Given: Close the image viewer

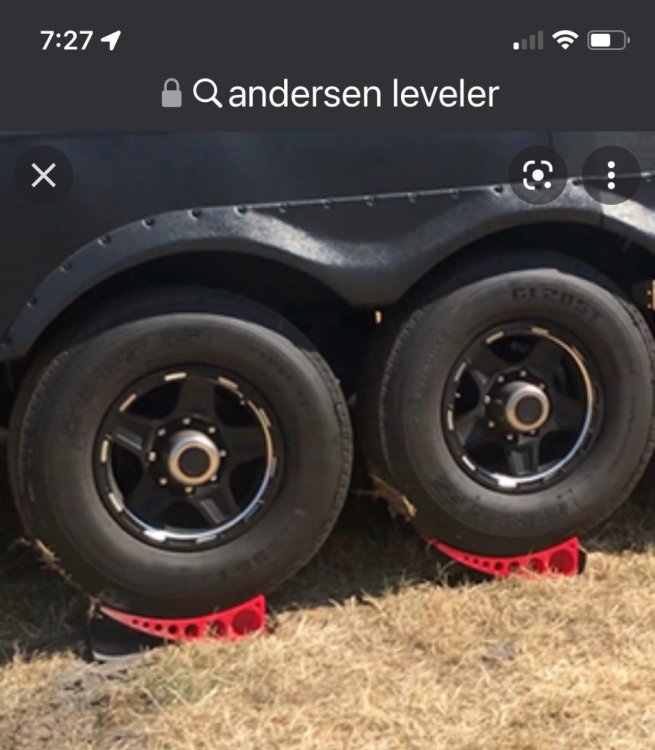Looking at the screenshot, I should click(43, 176).
